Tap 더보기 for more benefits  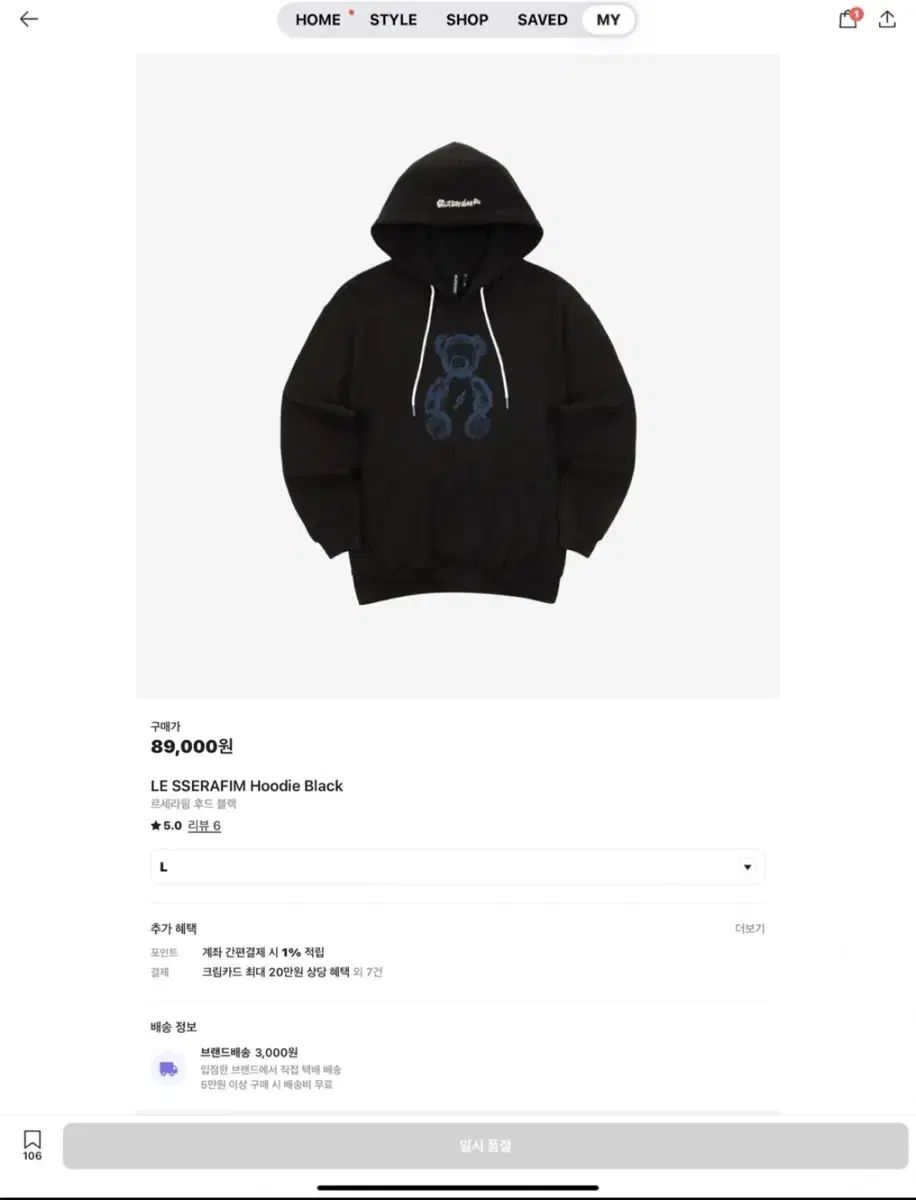pos(749,928)
